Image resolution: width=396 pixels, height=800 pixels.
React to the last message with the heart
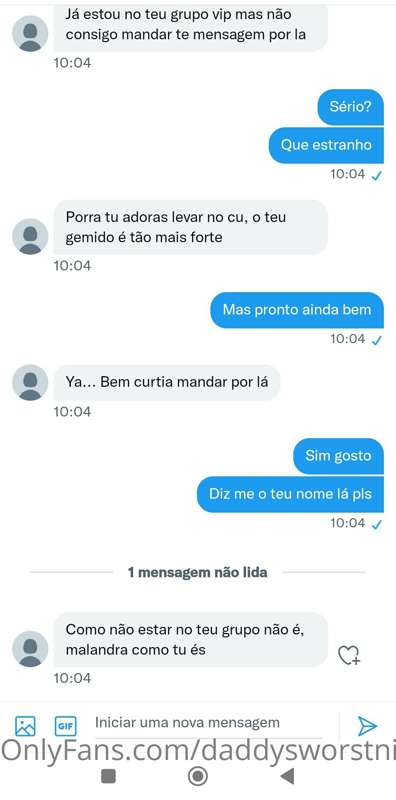(x=349, y=655)
